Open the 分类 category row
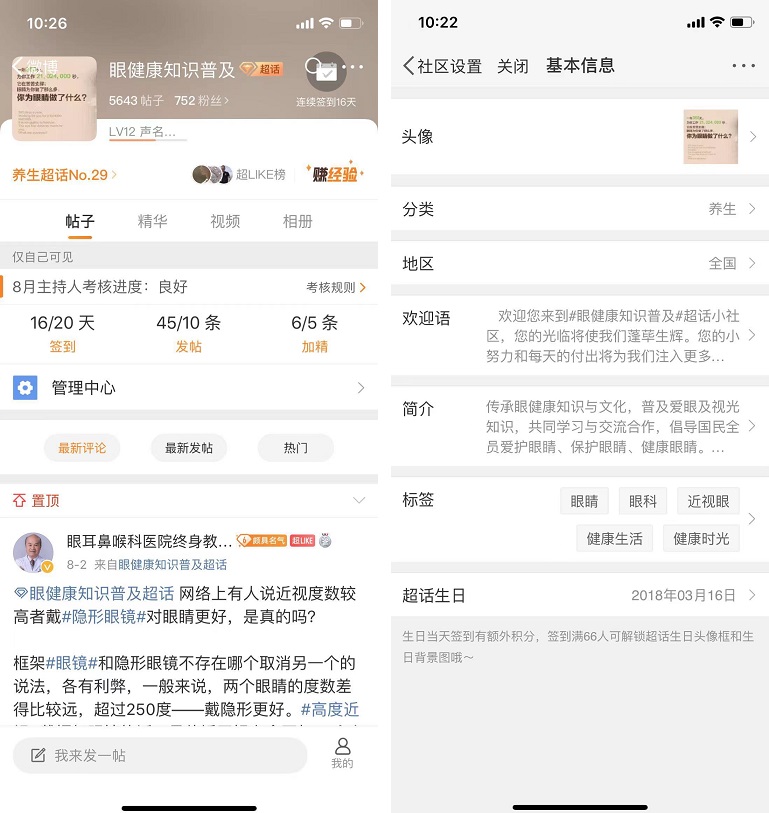The height and width of the screenshot is (813, 769). pos(580,209)
